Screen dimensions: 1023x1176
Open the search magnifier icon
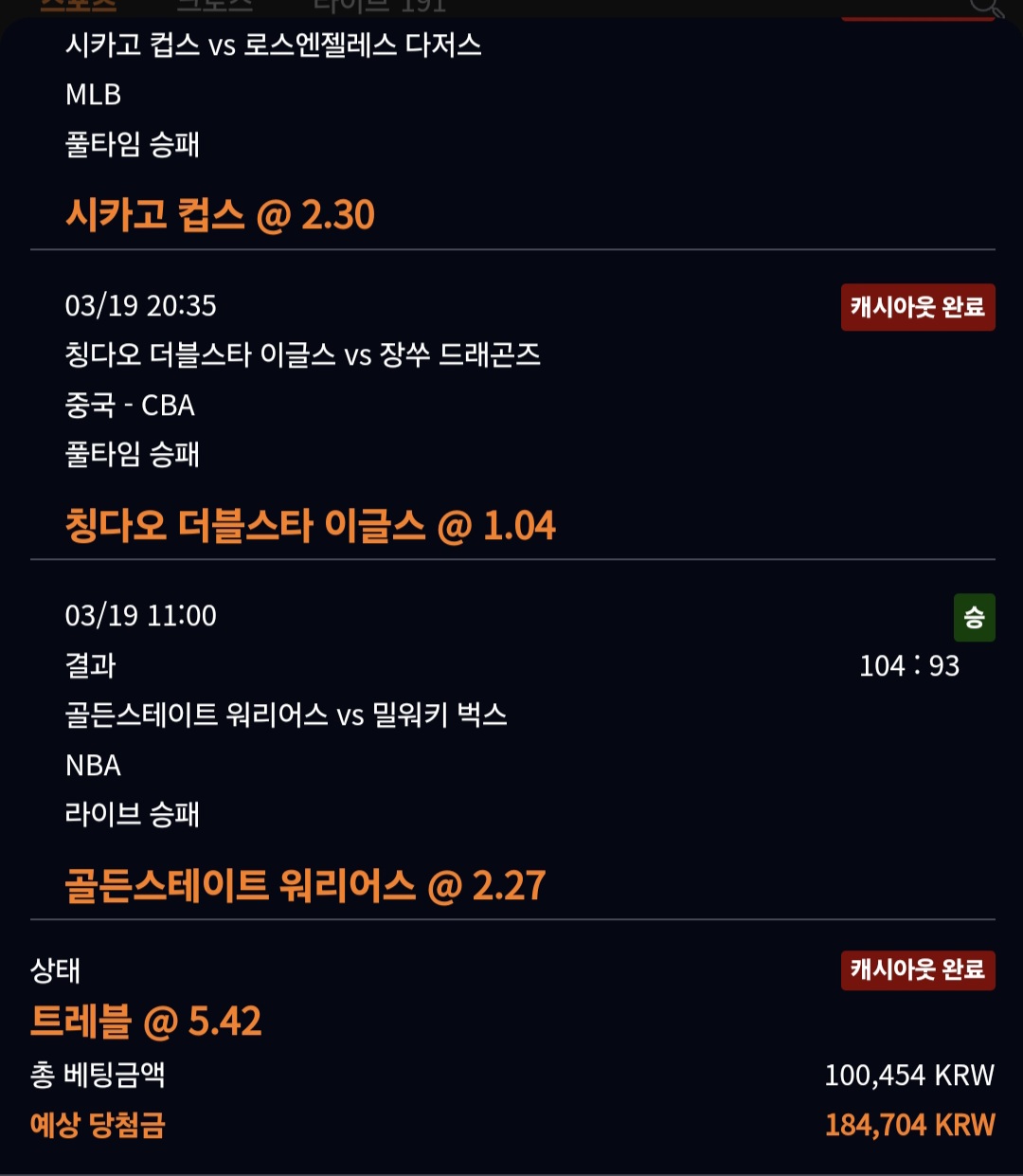click(x=985, y=8)
